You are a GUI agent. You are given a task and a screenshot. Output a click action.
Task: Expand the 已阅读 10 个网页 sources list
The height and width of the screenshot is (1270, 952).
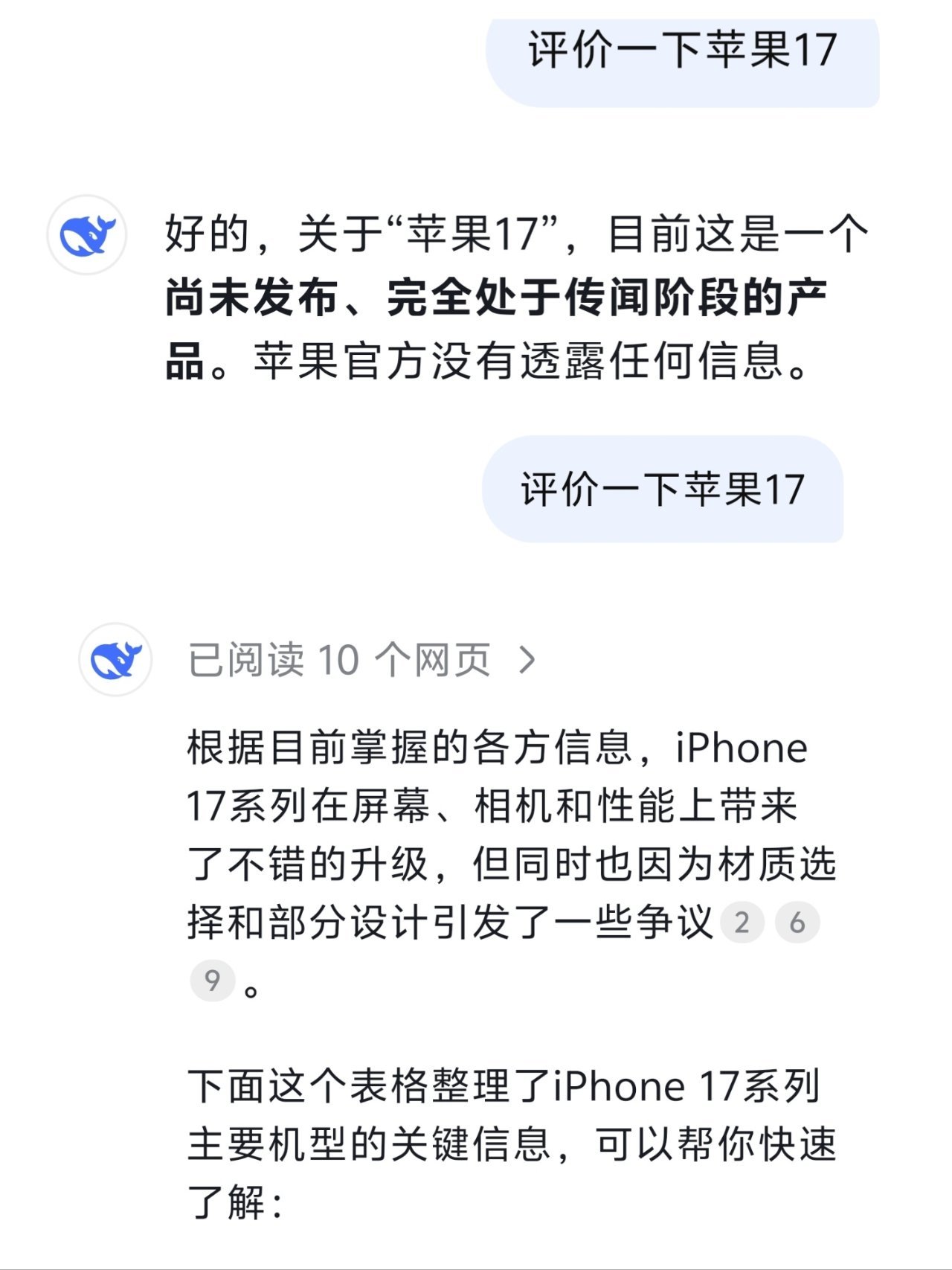(361, 660)
